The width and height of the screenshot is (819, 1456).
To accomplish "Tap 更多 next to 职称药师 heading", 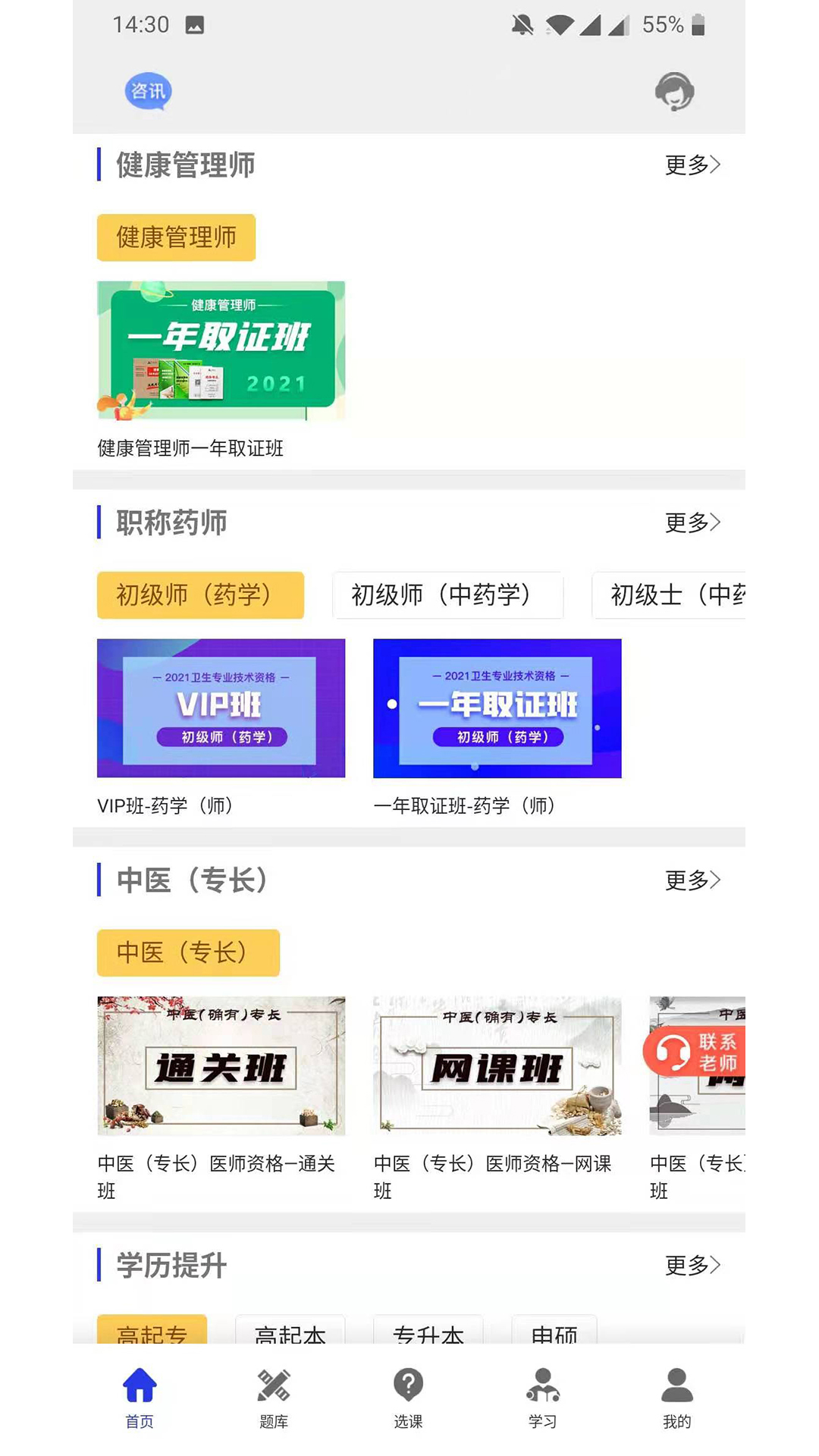I will click(692, 522).
